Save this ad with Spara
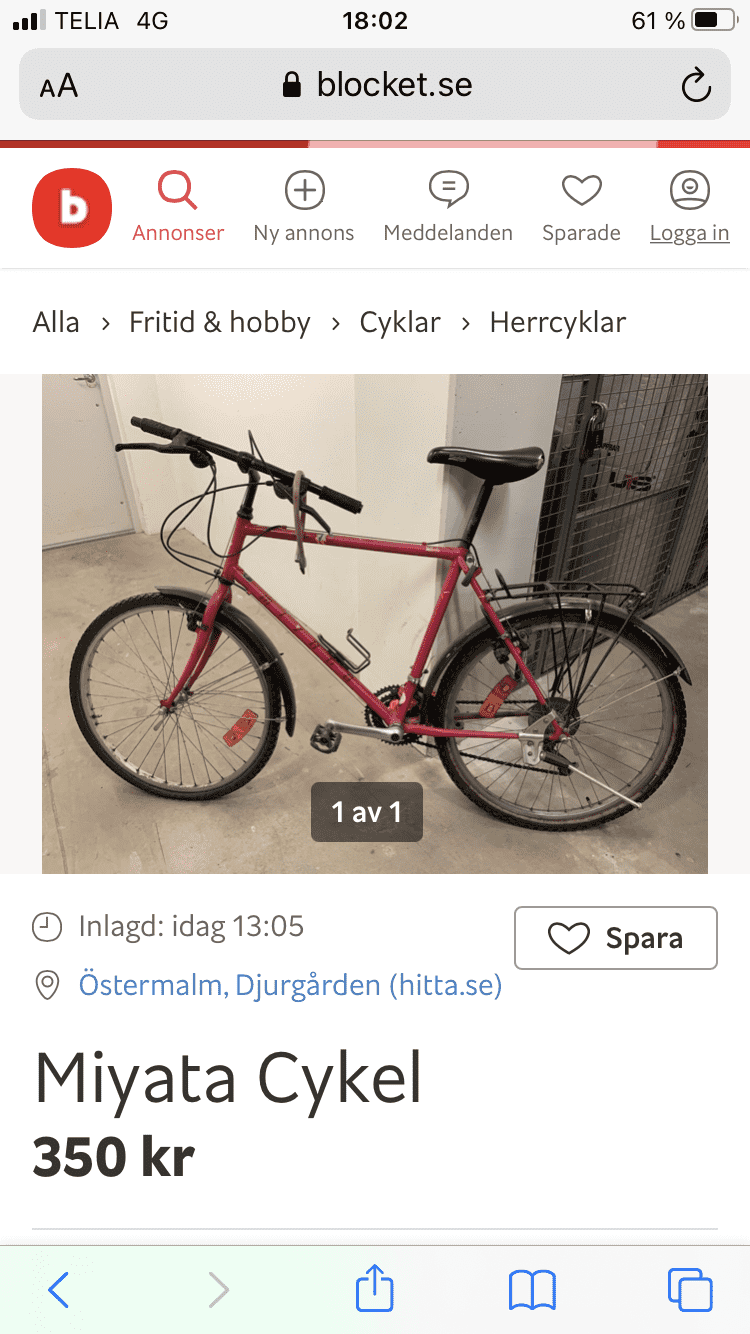 616,938
